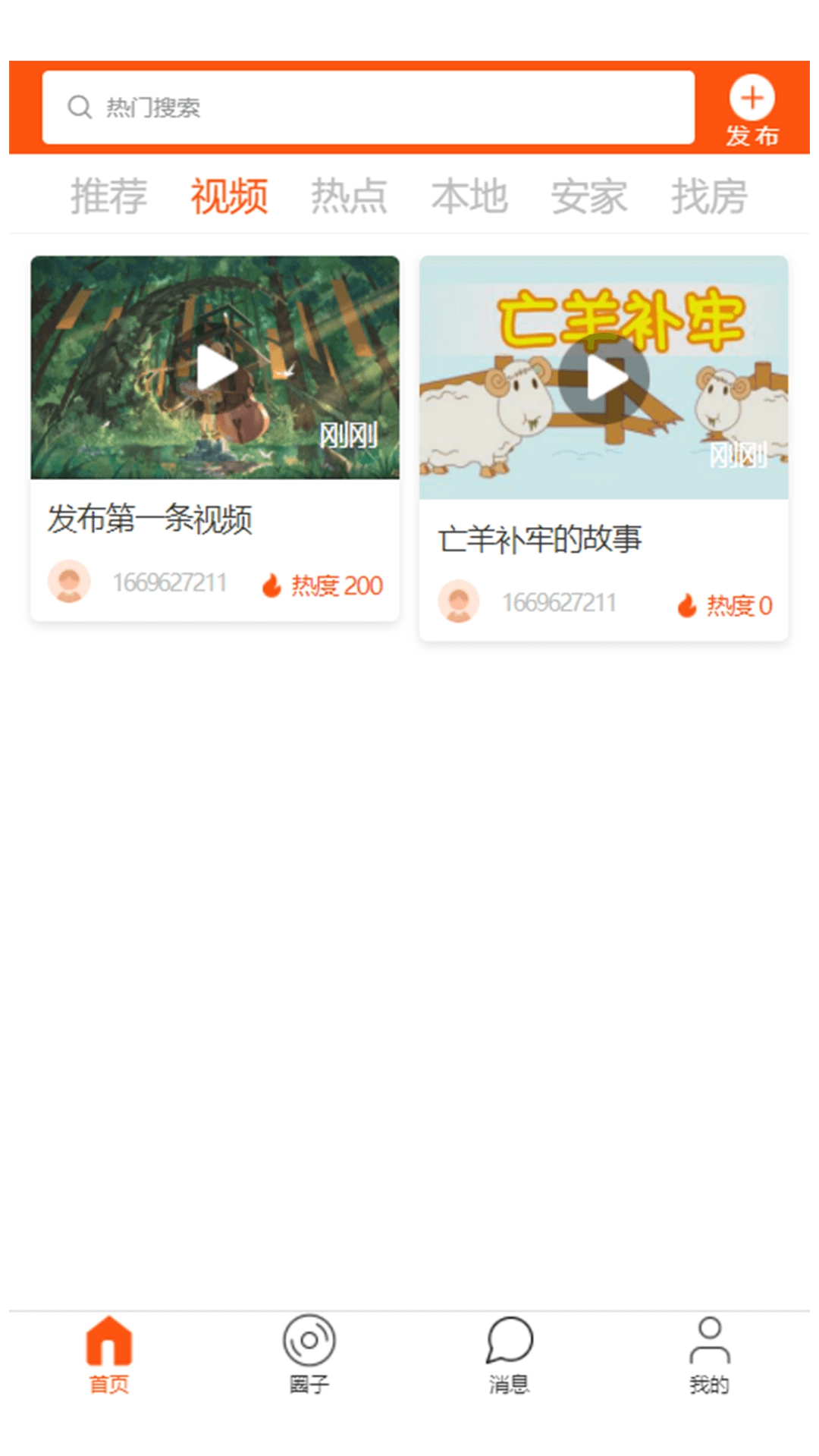The height and width of the screenshot is (1456, 819).
Task: Open the 亡羊补牢的故事 card title
Action: [540, 540]
